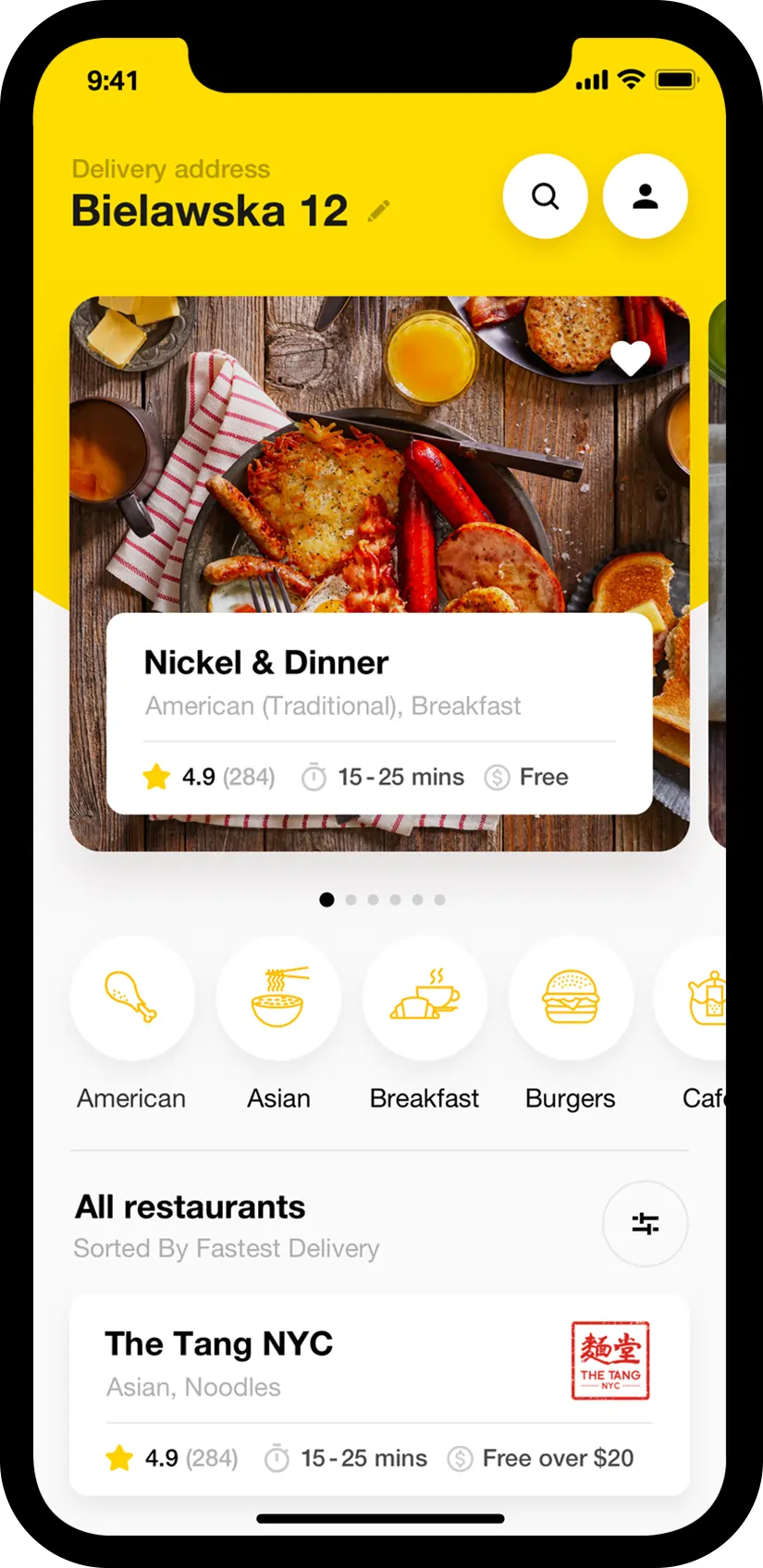Select the American category

click(x=132, y=998)
